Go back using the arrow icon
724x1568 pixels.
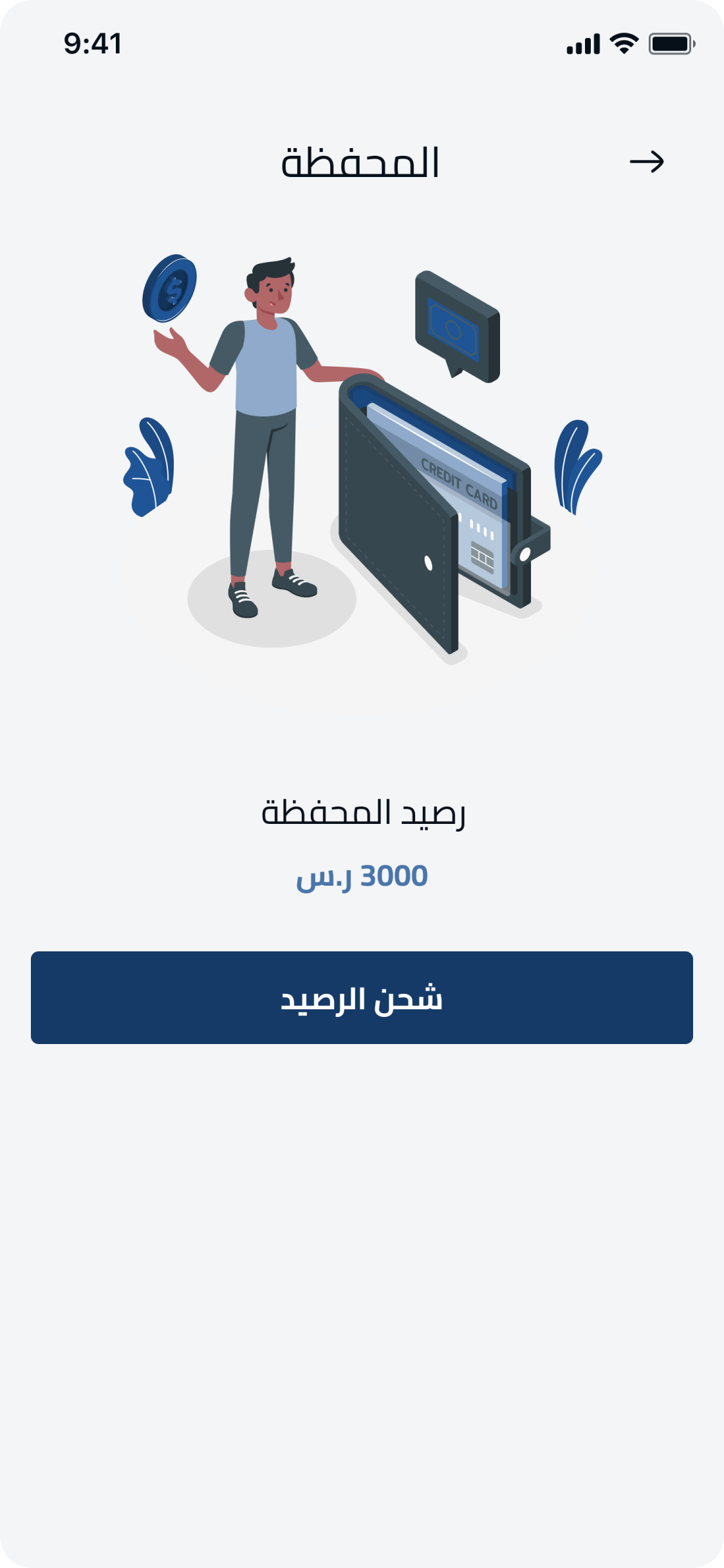pos(646,162)
